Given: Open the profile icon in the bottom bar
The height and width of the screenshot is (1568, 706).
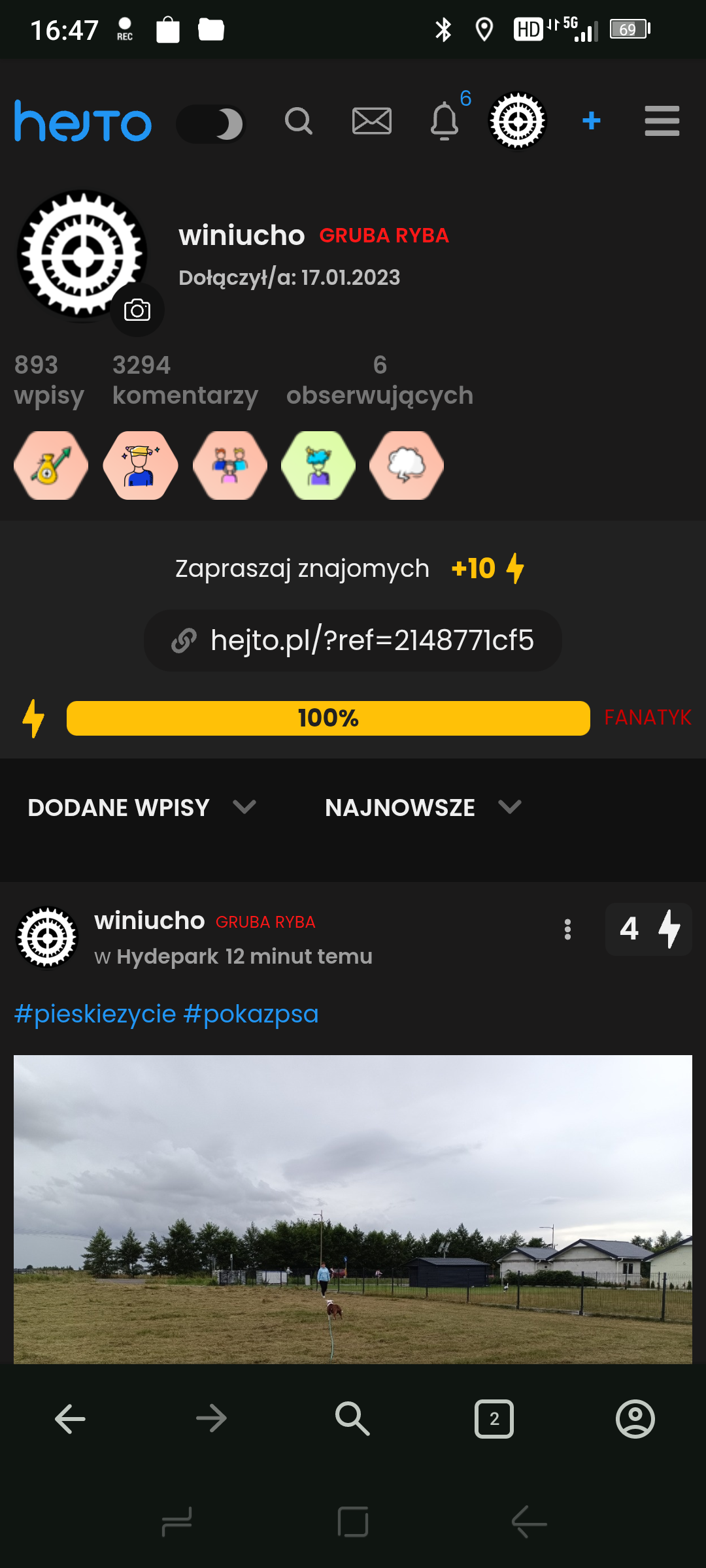Looking at the screenshot, I should (x=635, y=1418).
